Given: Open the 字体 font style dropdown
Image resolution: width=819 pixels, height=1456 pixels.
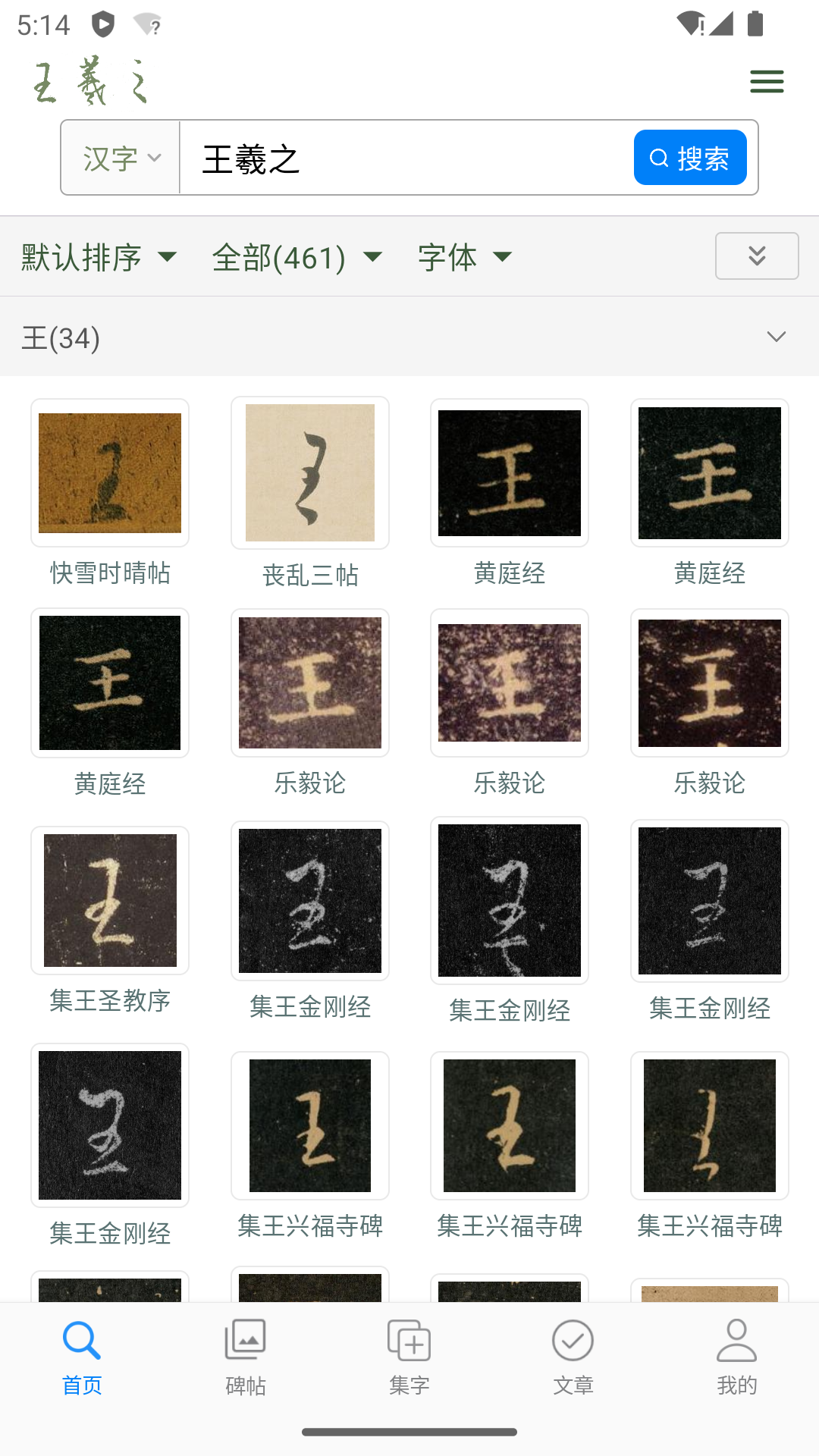Looking at the screenshot, I should pos(464,256).
